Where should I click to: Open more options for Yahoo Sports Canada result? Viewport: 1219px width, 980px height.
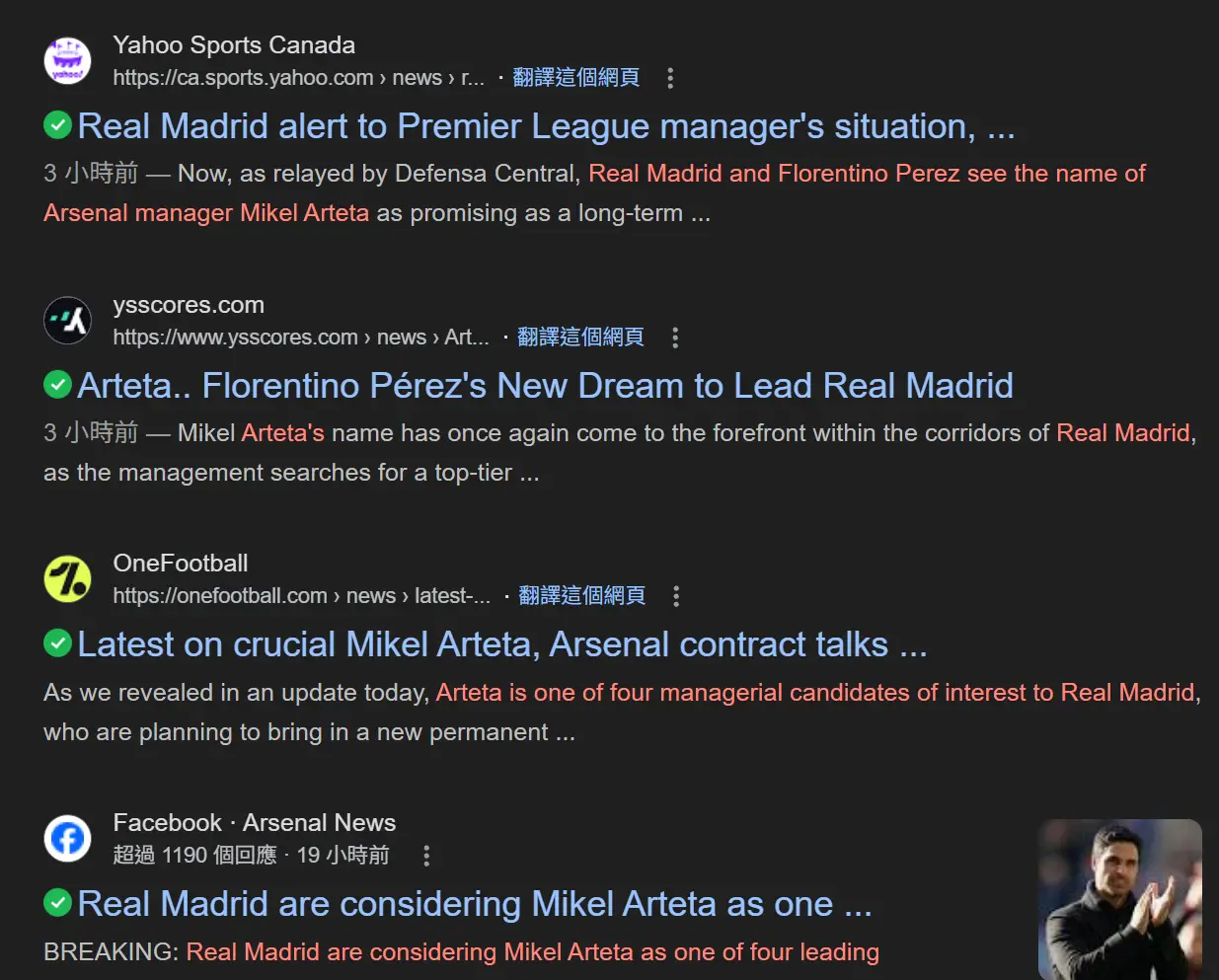670,78
